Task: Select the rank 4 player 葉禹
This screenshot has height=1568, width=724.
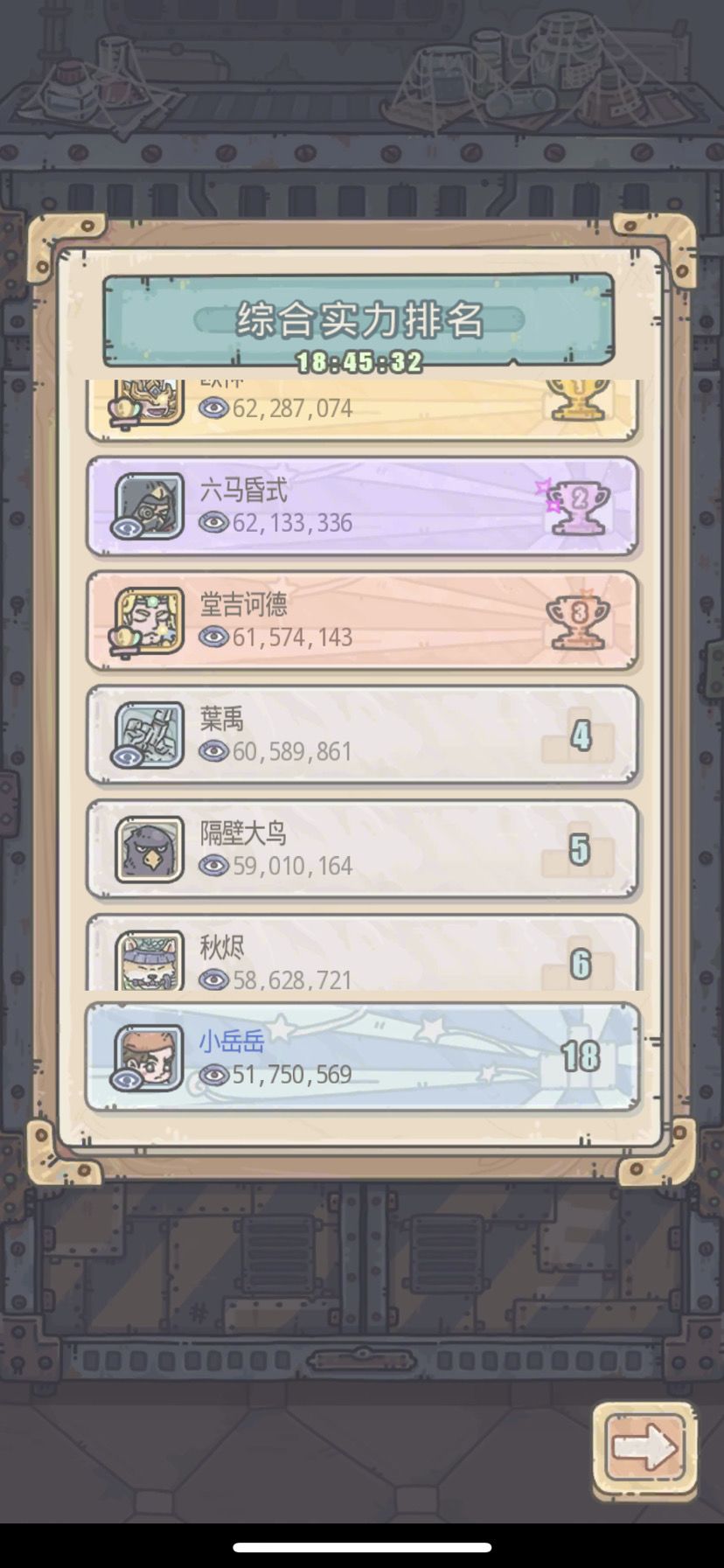Action: tap(362, 735)
